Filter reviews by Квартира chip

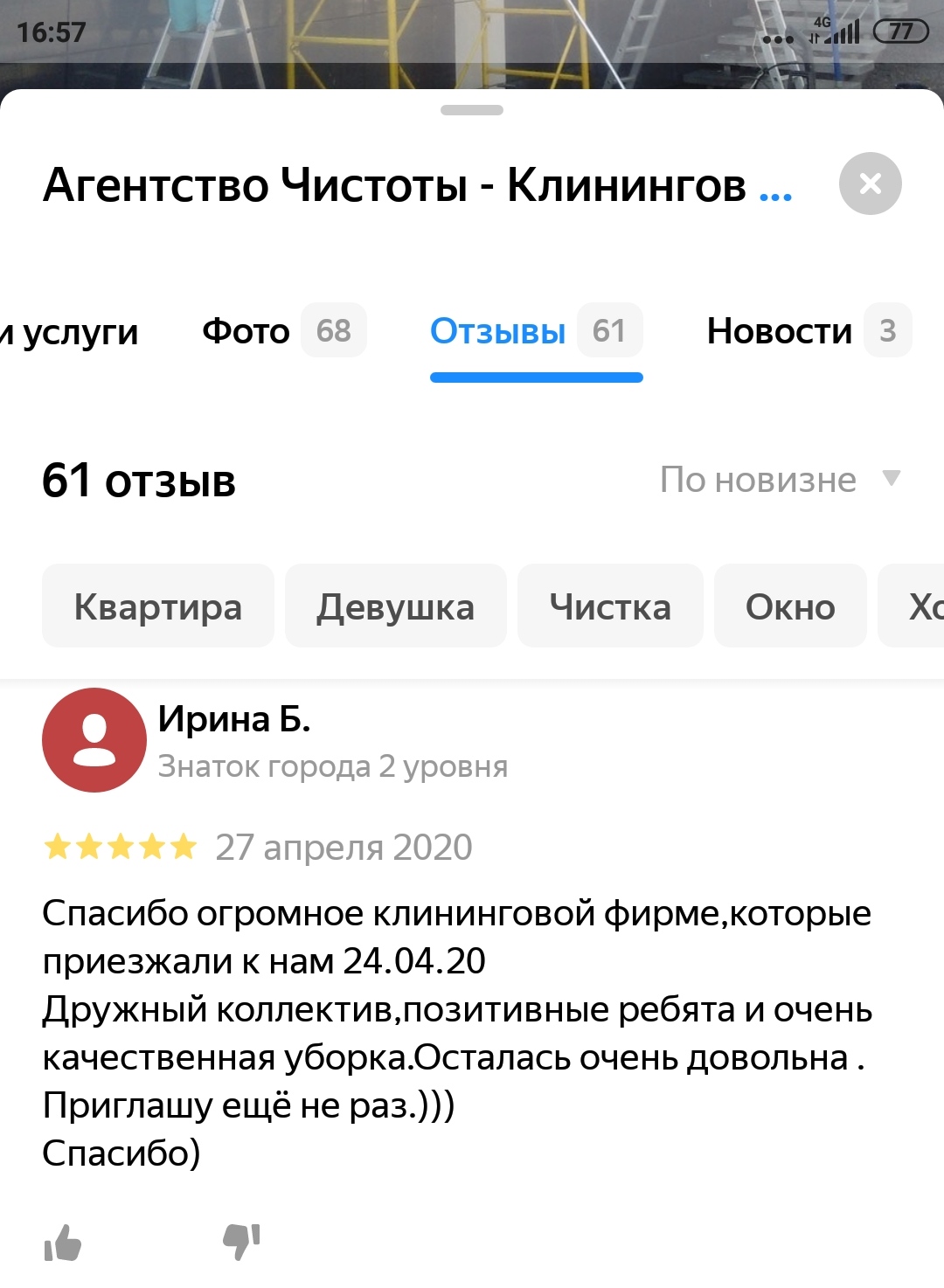tap(158, 606)
